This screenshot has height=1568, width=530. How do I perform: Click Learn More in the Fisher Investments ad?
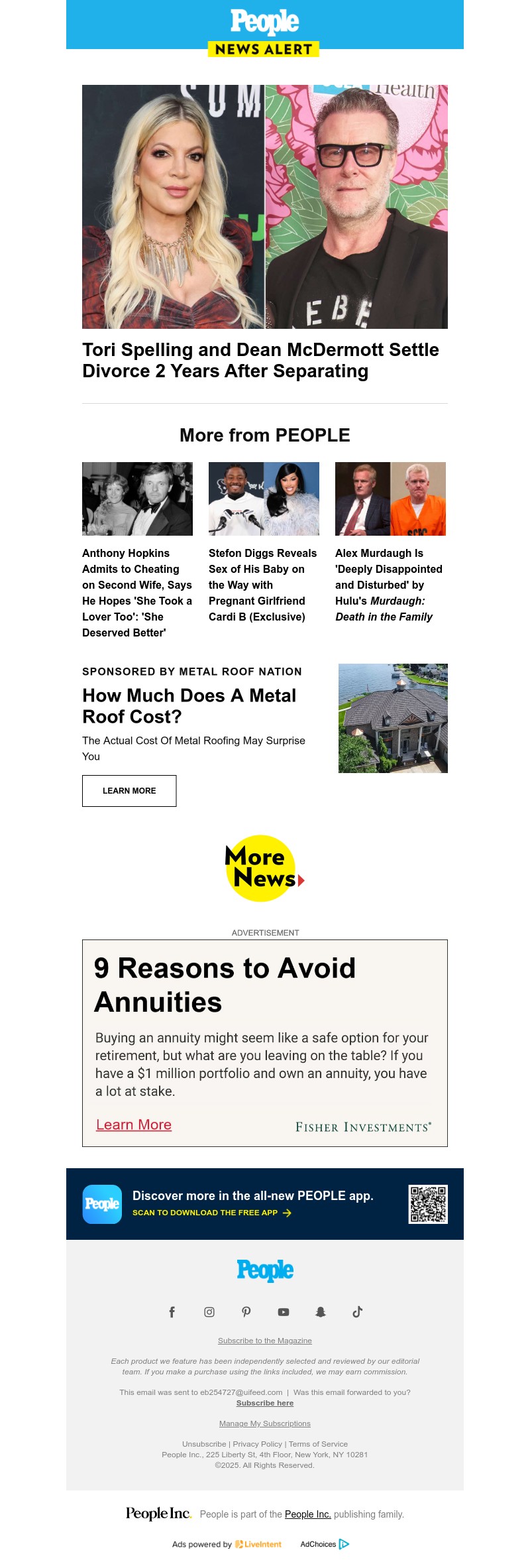click(134, 1124)
